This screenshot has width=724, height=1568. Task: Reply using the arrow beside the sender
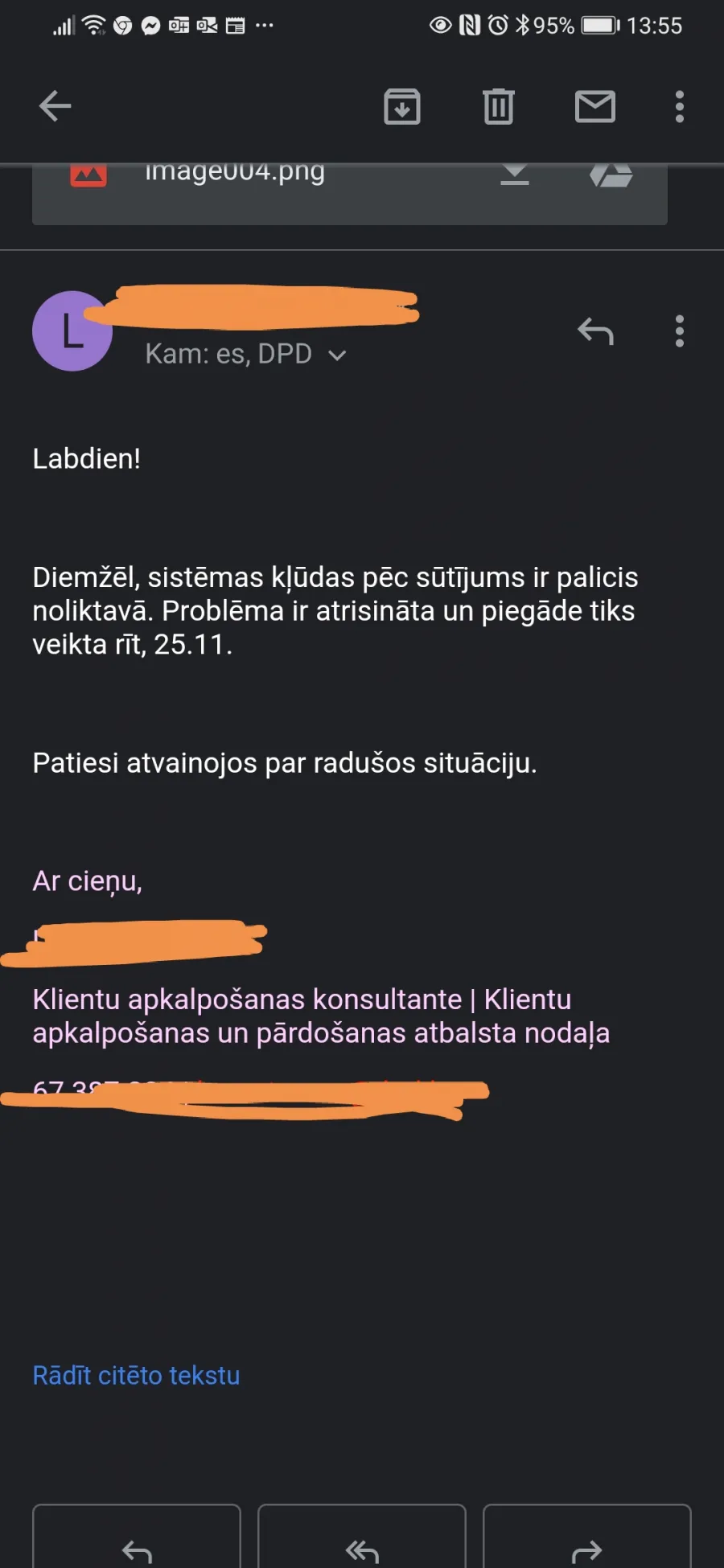(595, 330)
